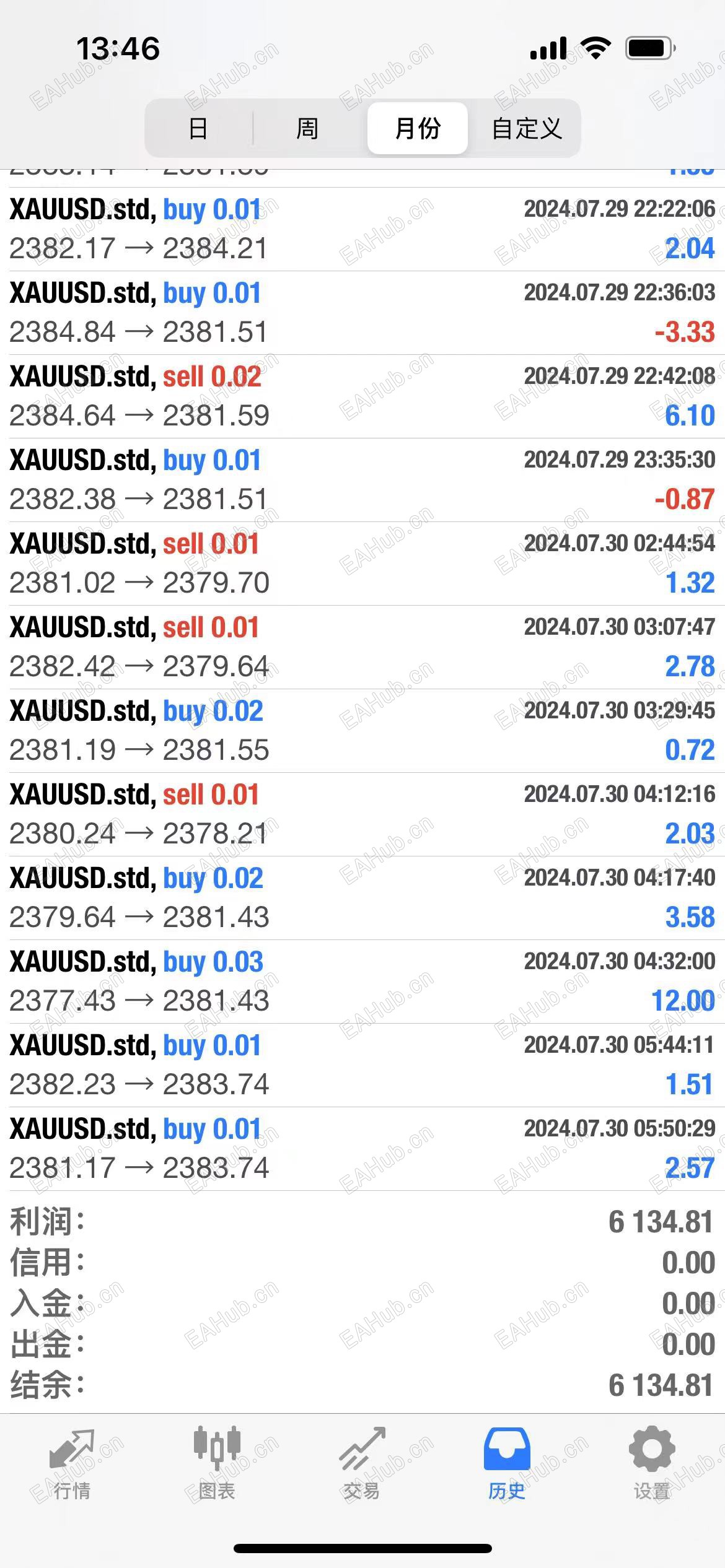
Task: Open the trade with -3.33 loss
Action: [362, 313]
